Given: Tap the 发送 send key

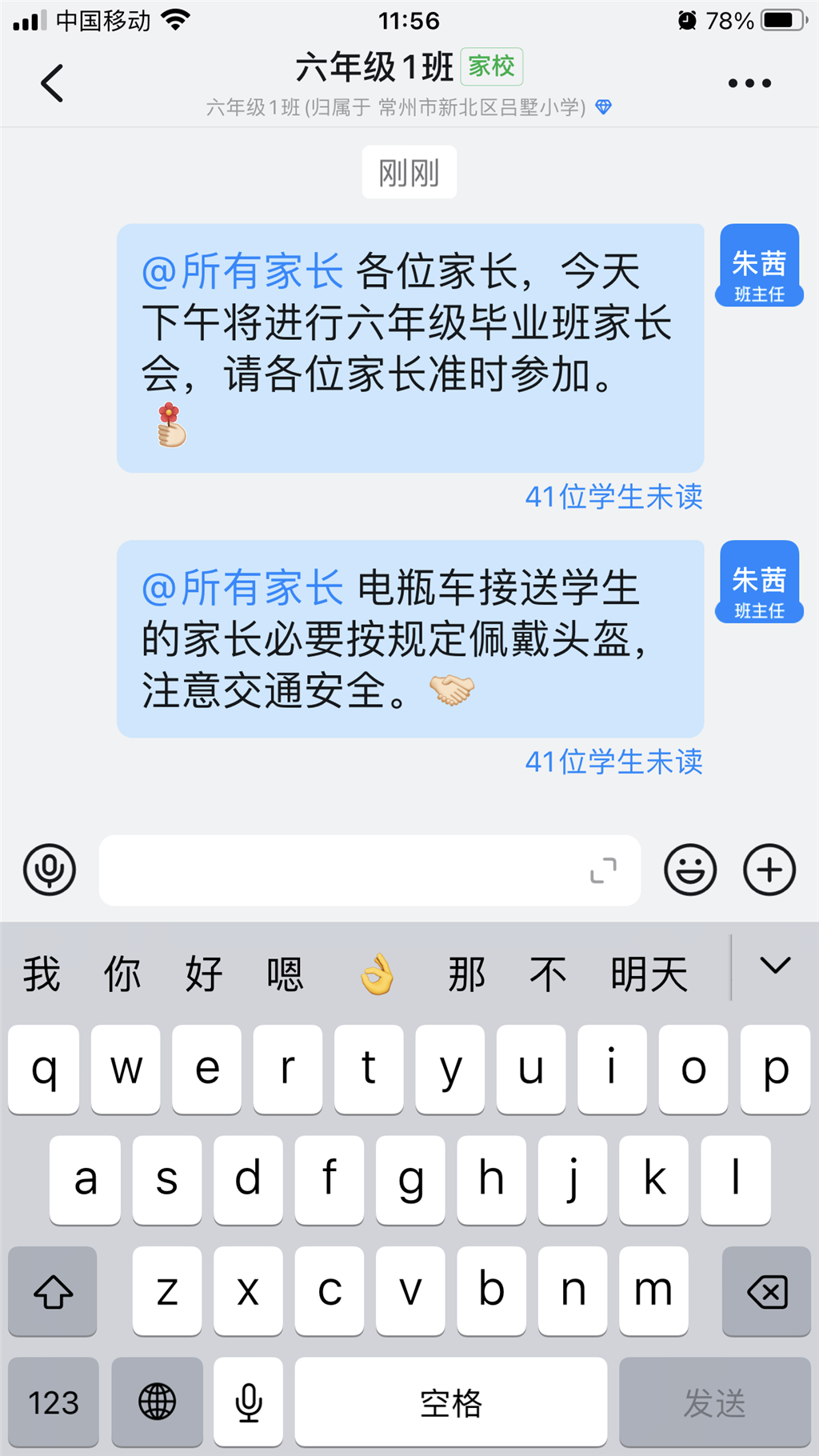Looking at the screenshot, I should click(714, 1402).
